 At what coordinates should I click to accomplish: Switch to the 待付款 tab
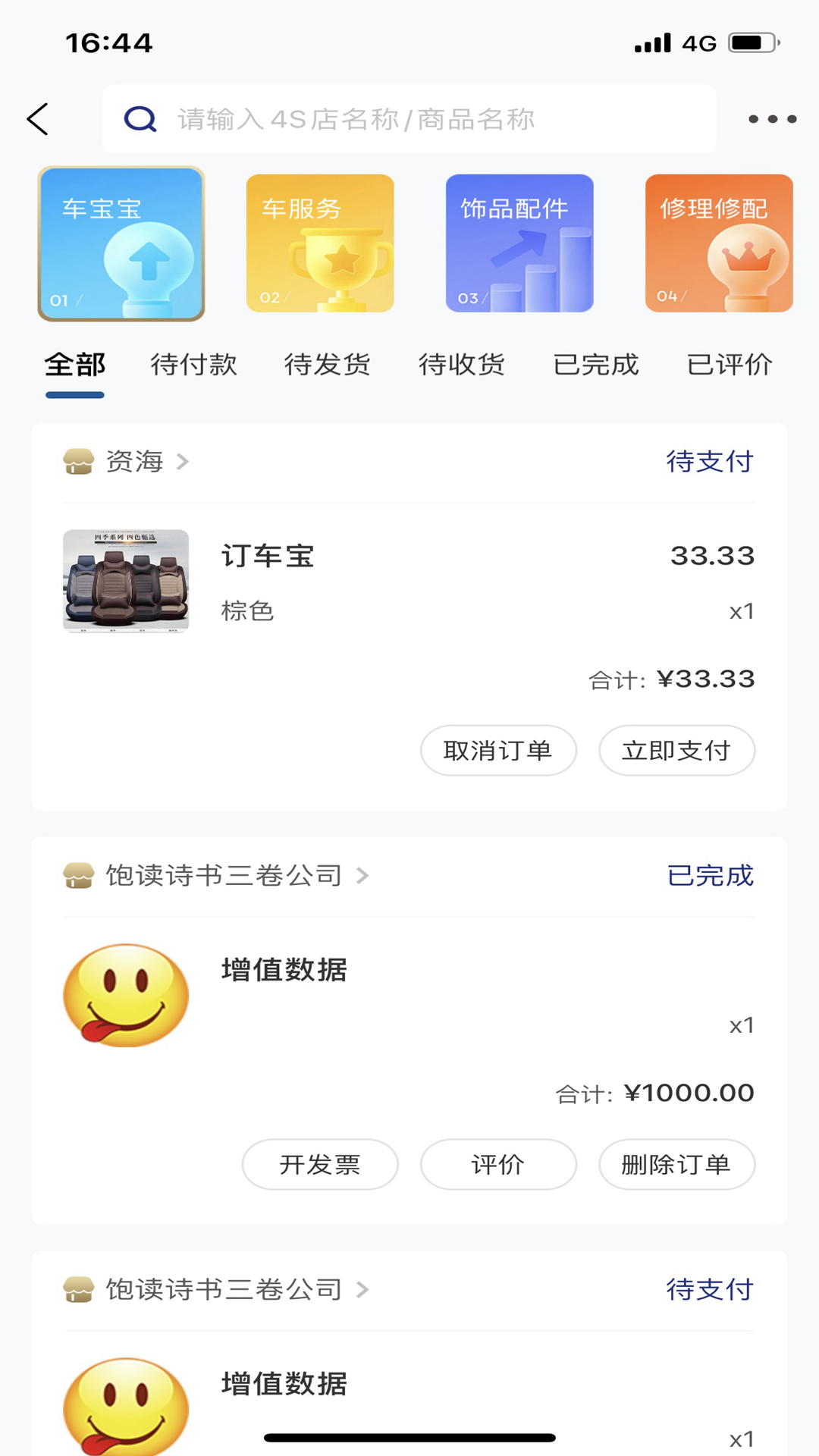pos(194,365)
